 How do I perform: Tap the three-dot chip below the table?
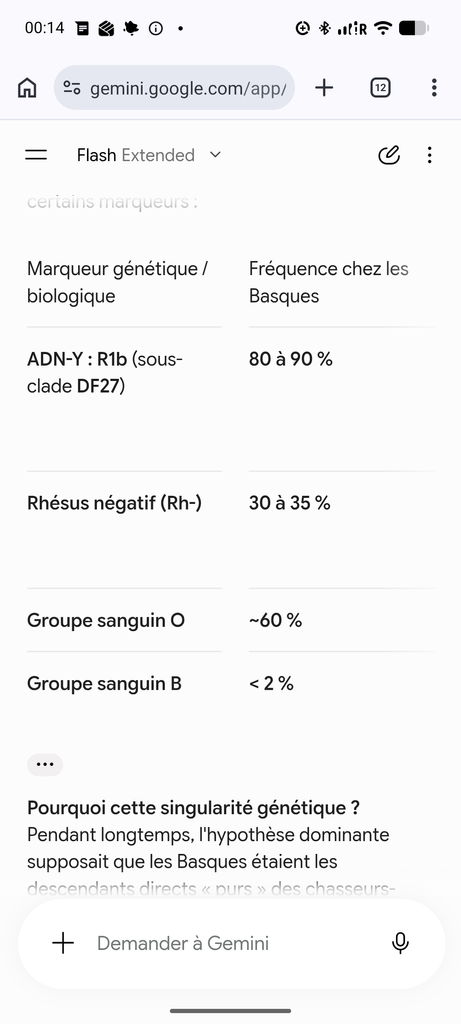(45, 765)
